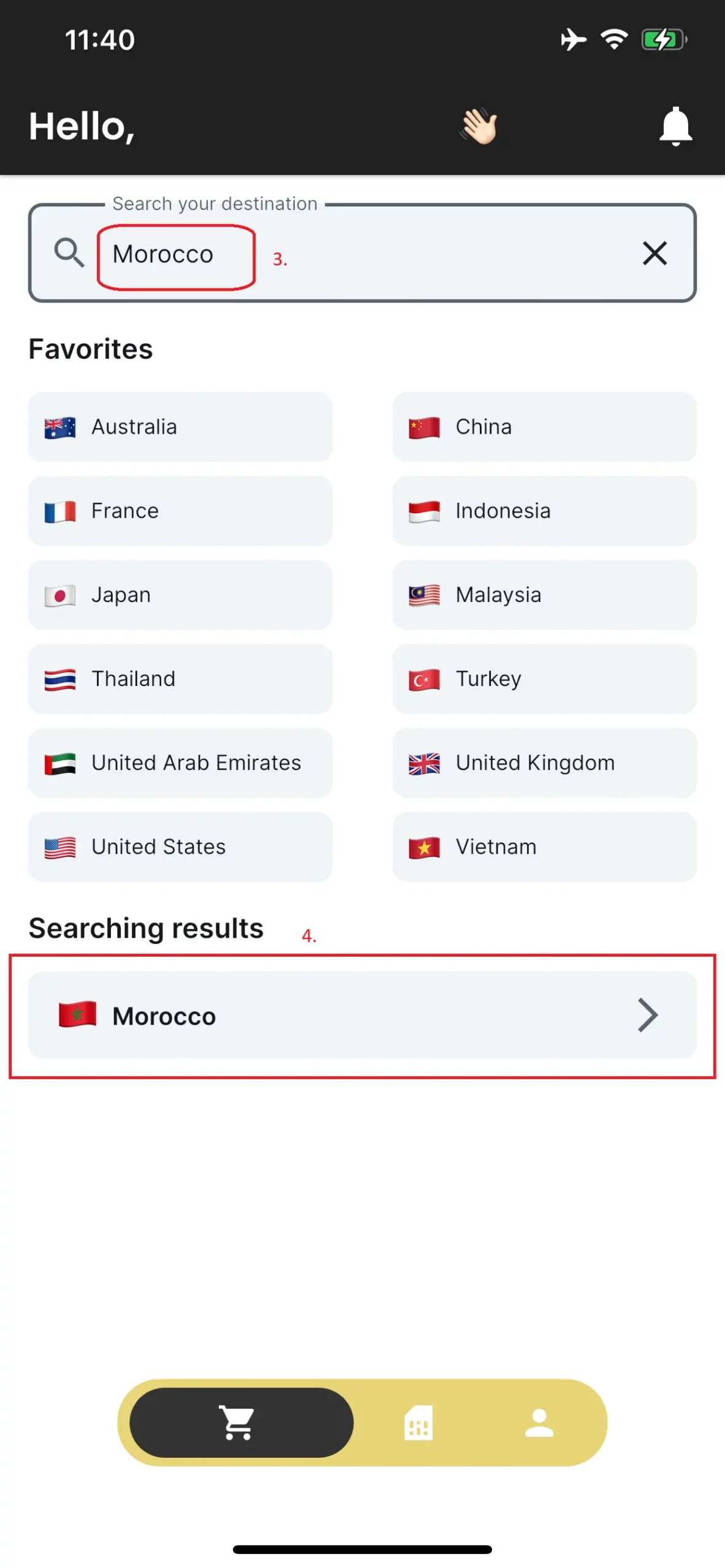Choose France from Favorites
725x1568 pixels.
pos(180,510)
